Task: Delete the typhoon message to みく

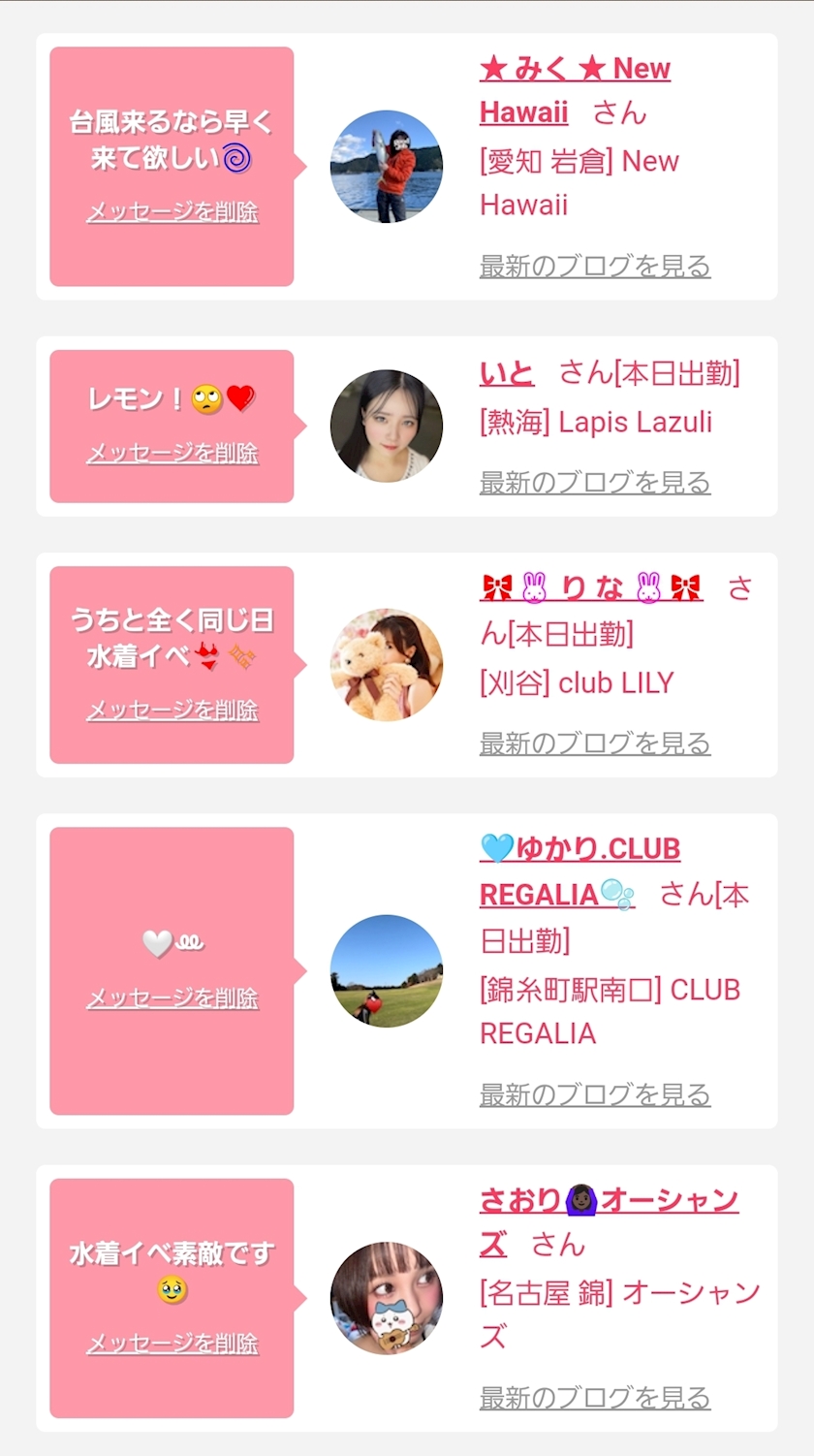Action: (172, 212)
